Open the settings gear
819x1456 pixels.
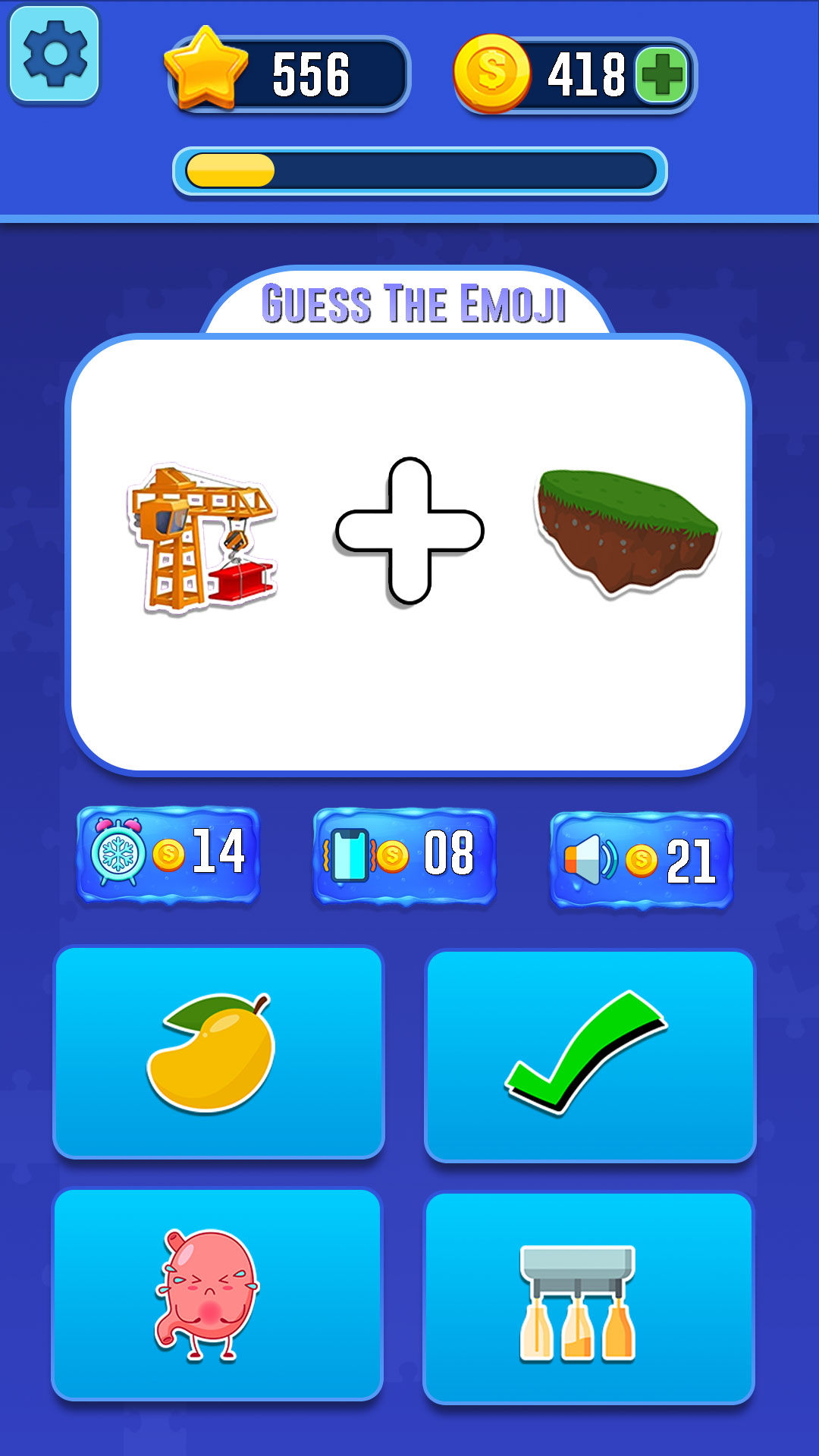pyautogui.click(x=54, y=54)
